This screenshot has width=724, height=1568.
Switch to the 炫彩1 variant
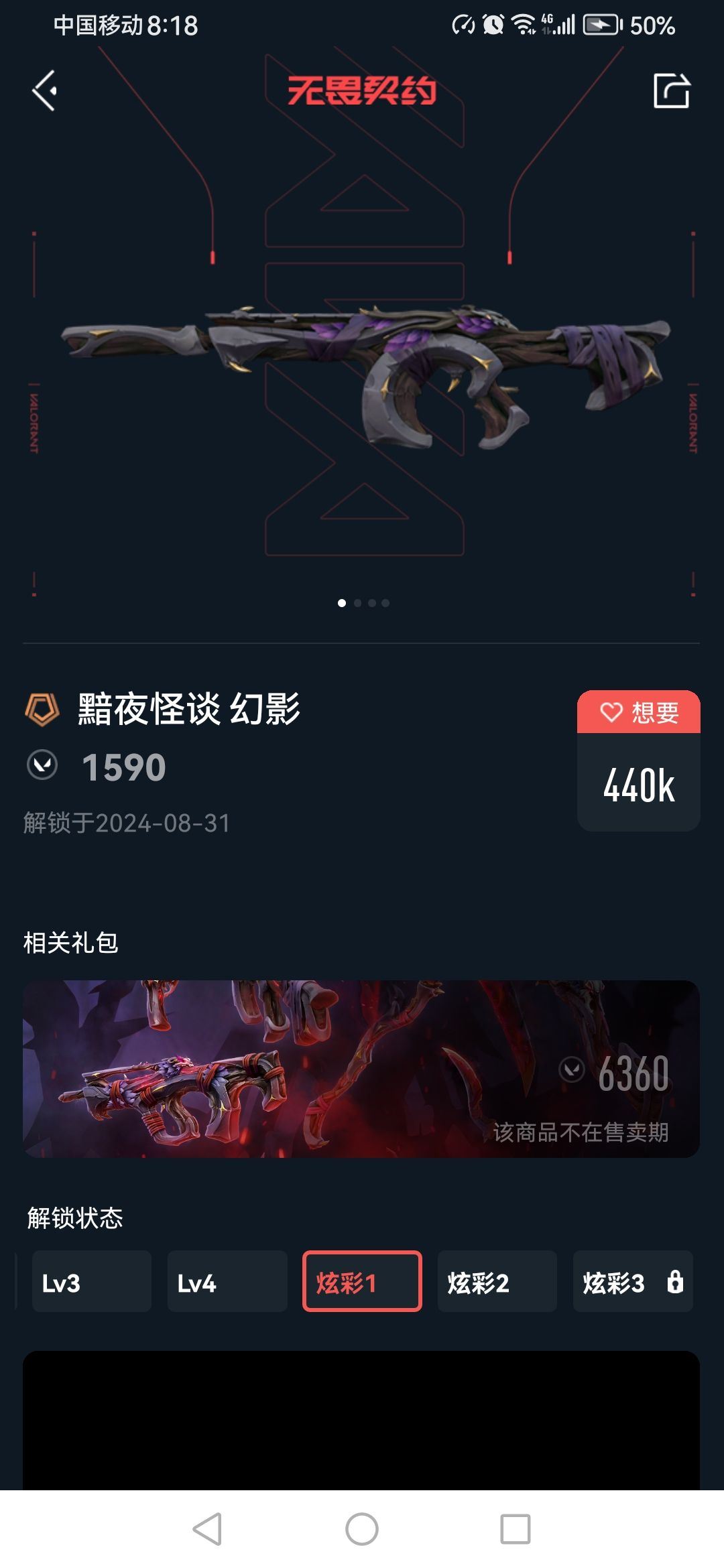click(x=362, y=1281)
